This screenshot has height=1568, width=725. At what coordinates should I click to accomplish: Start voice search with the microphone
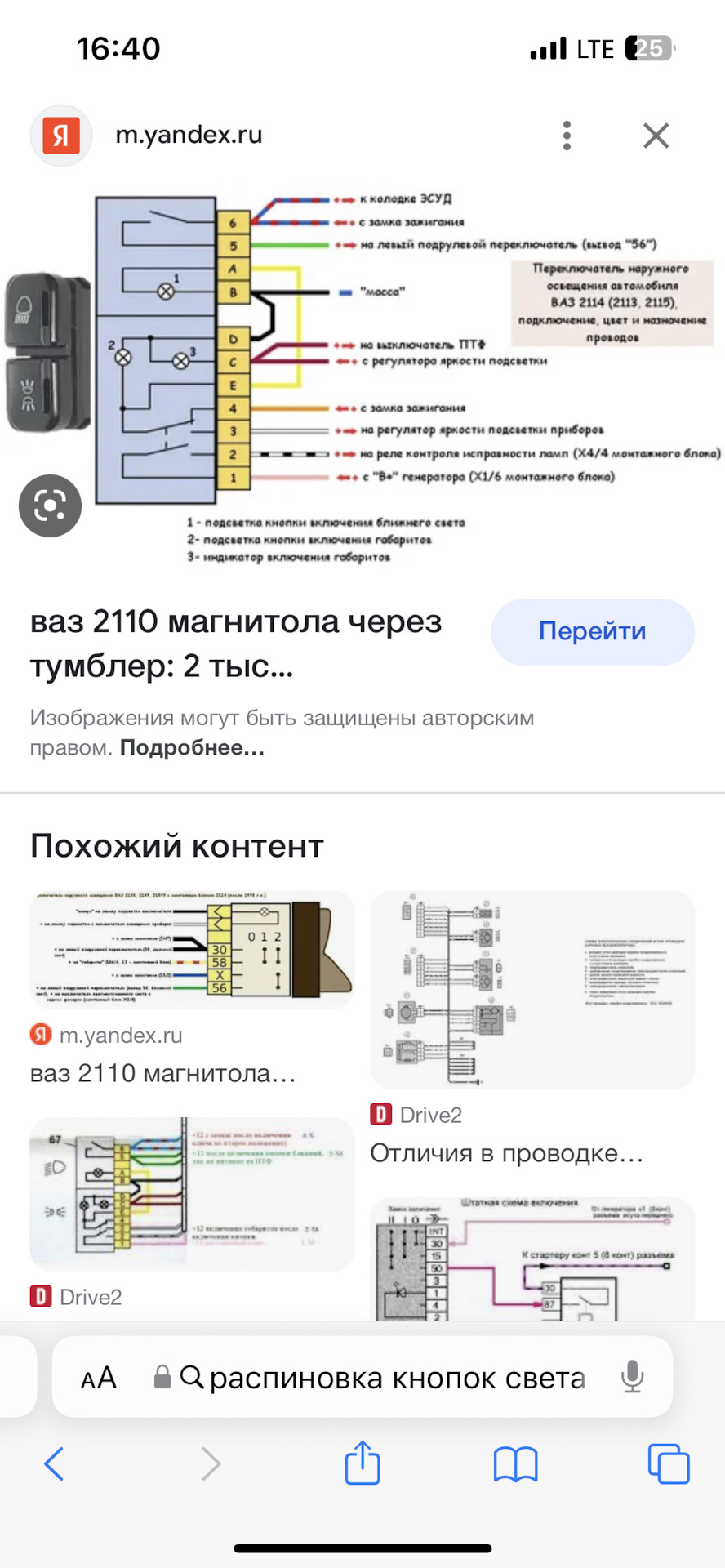coord(632,1379)
